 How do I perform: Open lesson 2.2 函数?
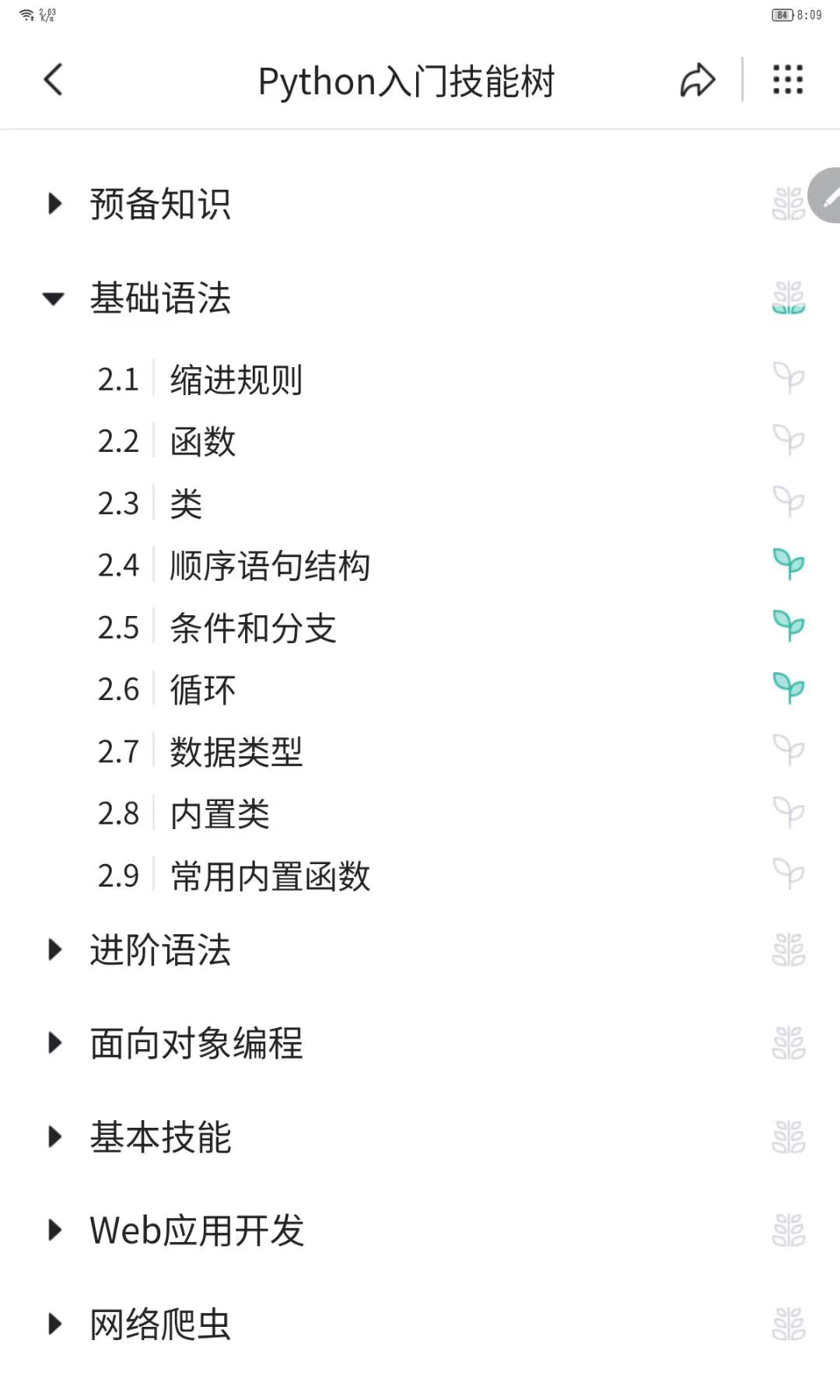pyautogui.click(x=202, y=442)
